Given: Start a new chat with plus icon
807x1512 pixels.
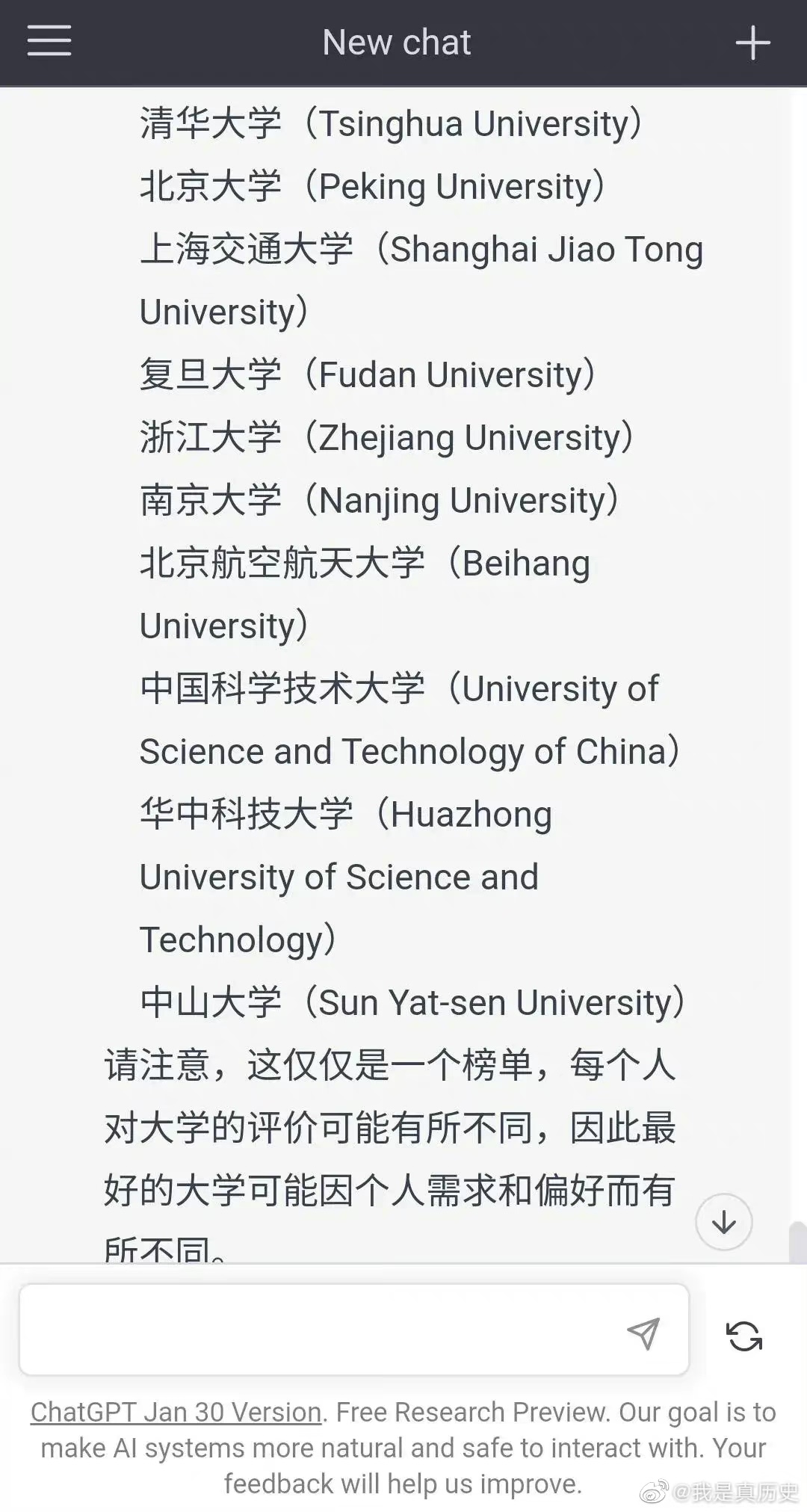Looking at the screenshot, I should (752, 43).
